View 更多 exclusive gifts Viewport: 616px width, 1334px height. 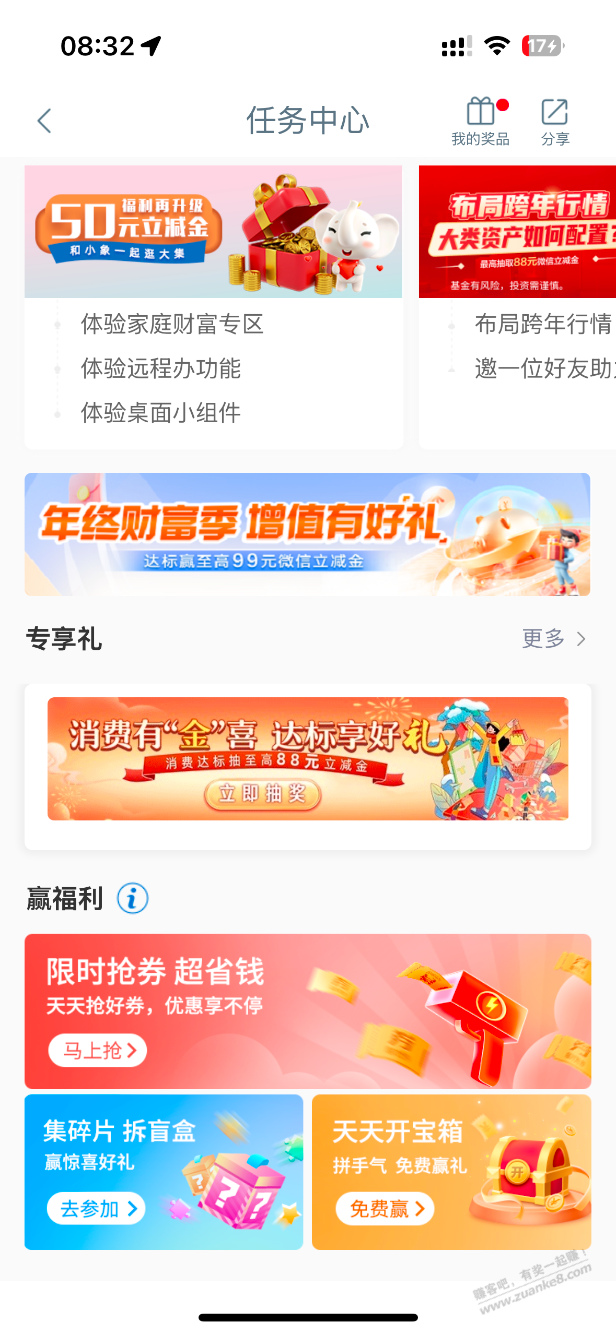point(553,638)
